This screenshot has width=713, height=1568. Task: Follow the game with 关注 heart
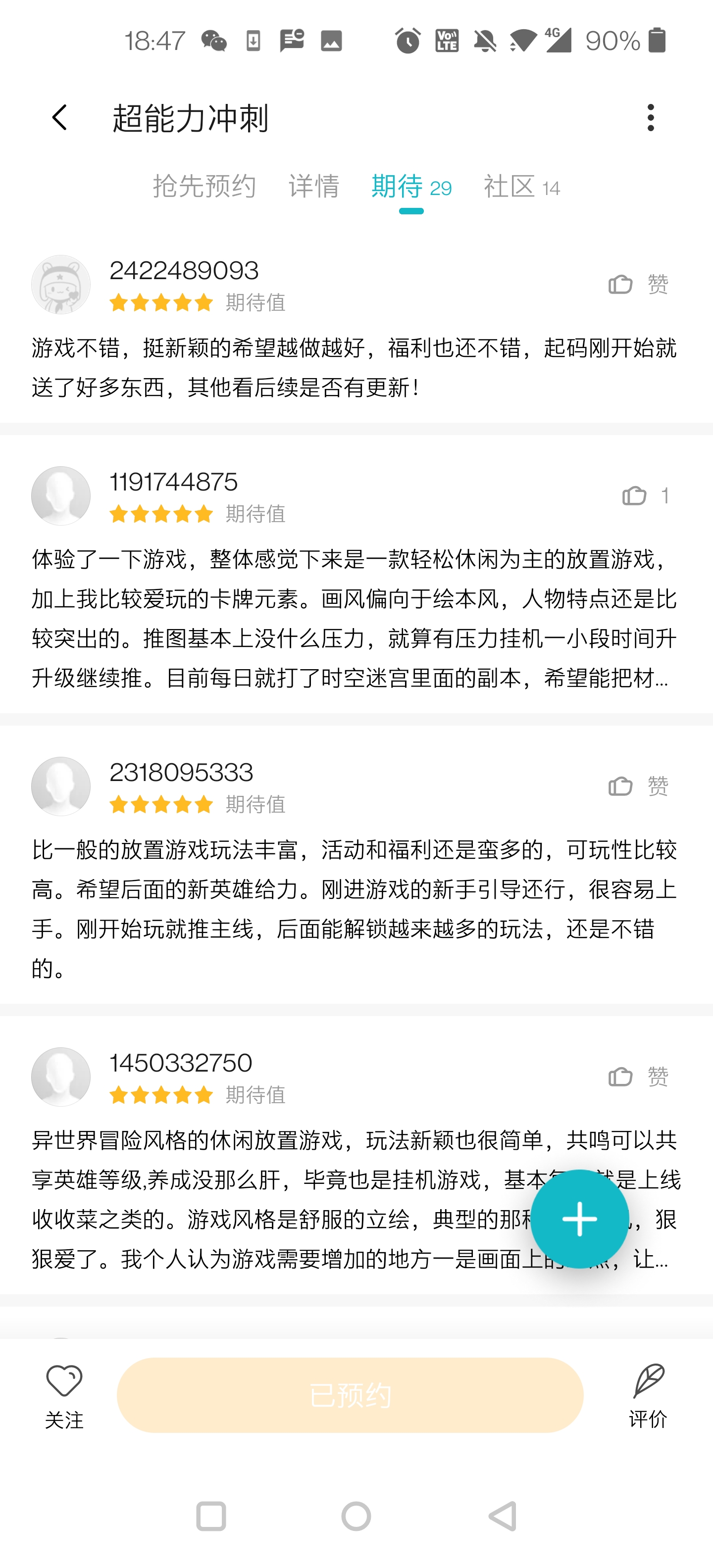click(64, 1394)
